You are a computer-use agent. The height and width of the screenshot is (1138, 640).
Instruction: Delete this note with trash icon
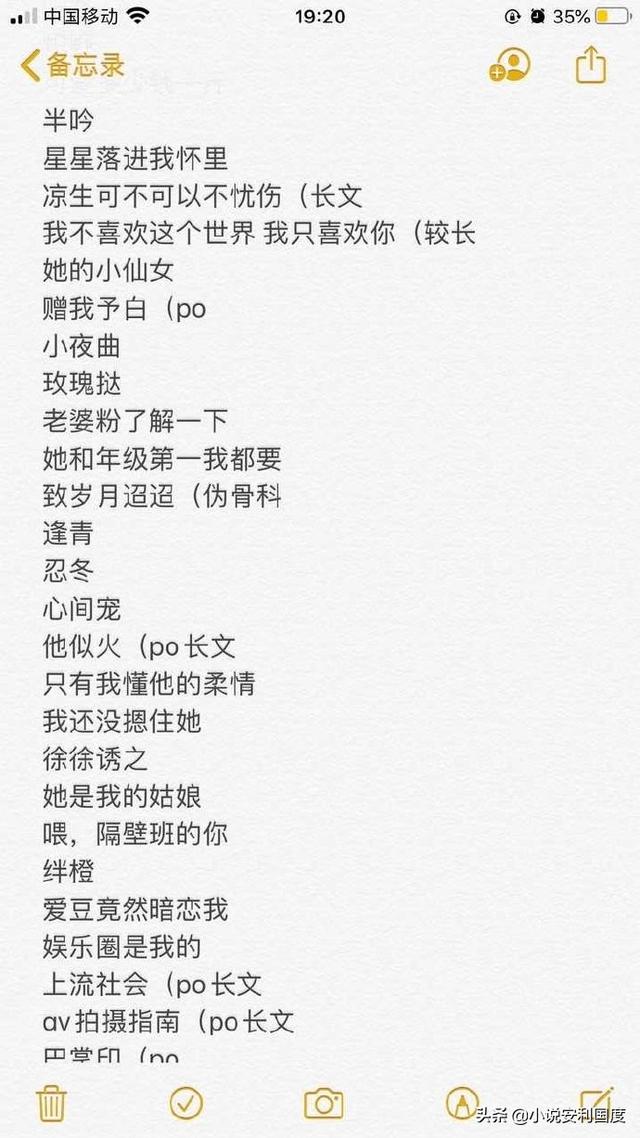(x=52, y=1103)
